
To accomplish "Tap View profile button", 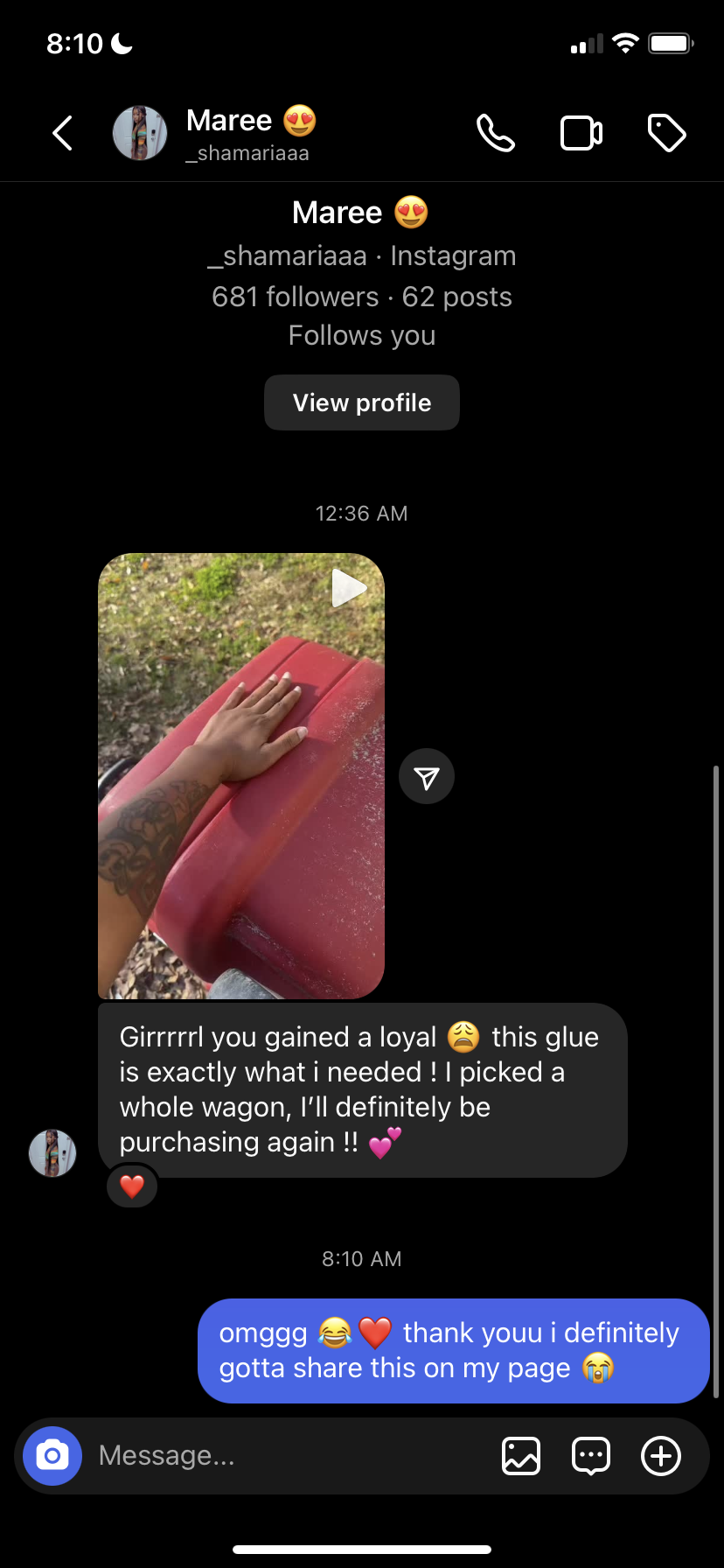I will 361,402.
